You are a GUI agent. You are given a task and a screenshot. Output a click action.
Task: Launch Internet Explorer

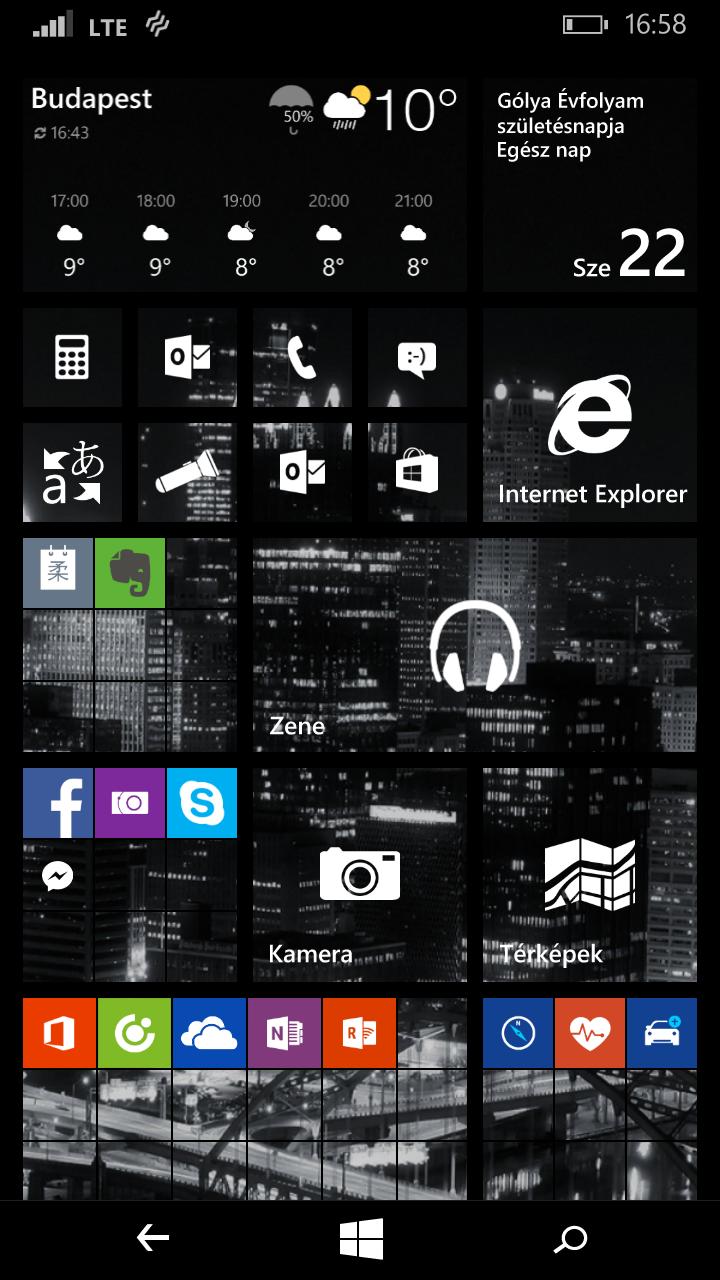coord(590,415)
